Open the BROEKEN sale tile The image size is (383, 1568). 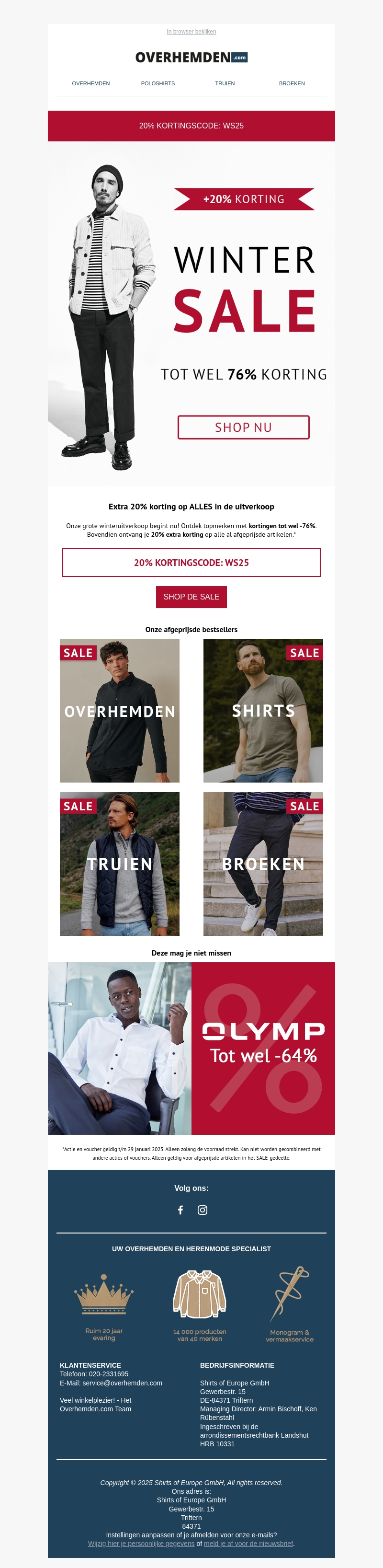pyautogui.click(x=263, y=863)
